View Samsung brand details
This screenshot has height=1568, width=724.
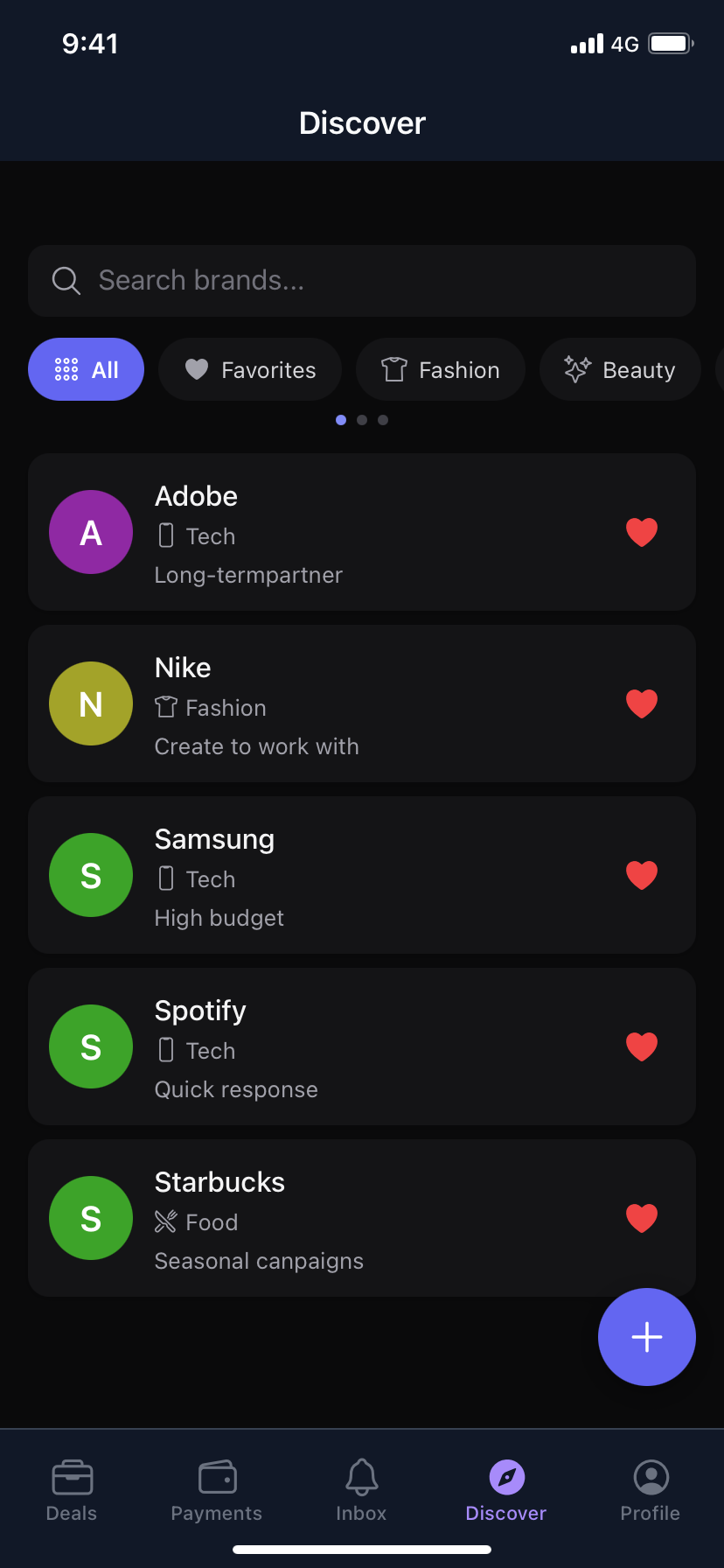point(350,875)
